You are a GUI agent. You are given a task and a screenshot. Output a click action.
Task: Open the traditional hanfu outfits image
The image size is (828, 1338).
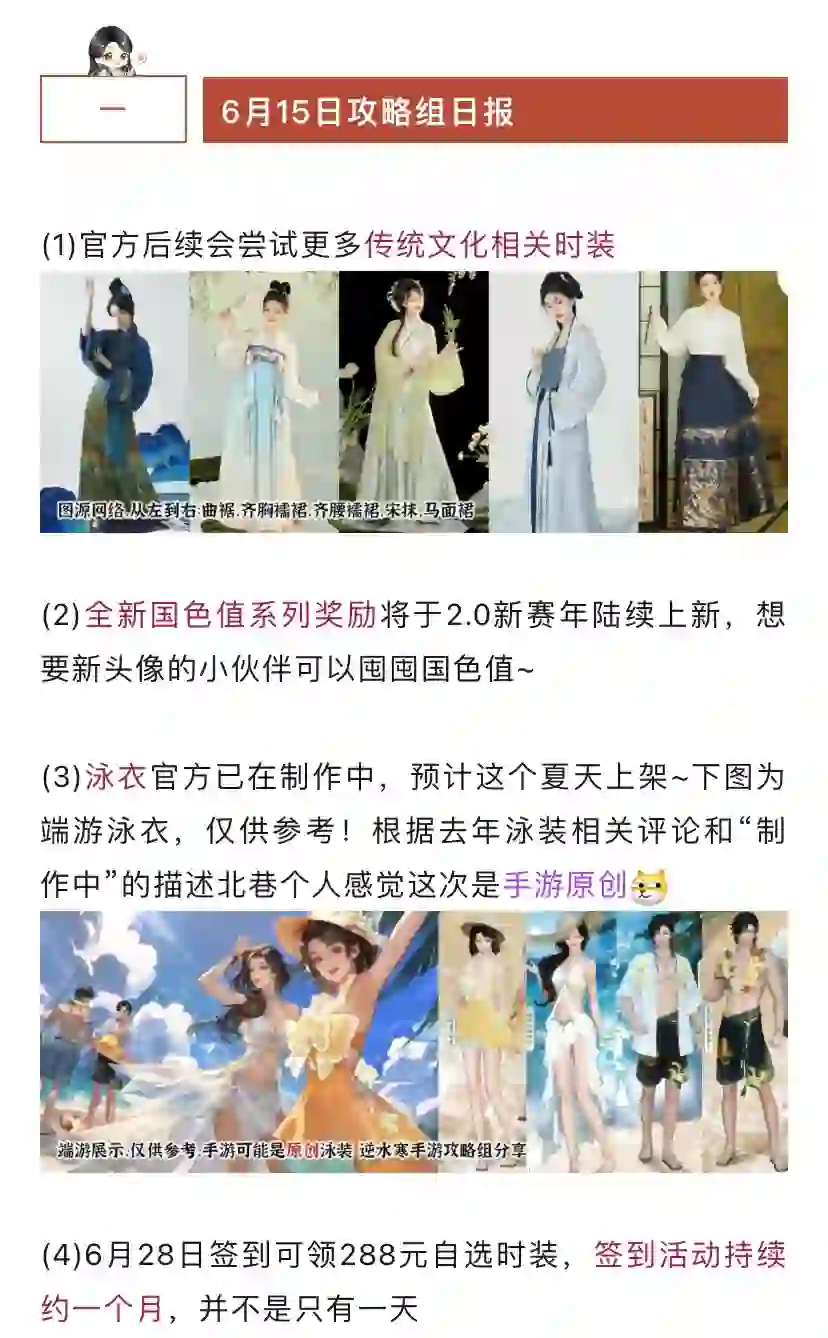(x=414, y=401)
